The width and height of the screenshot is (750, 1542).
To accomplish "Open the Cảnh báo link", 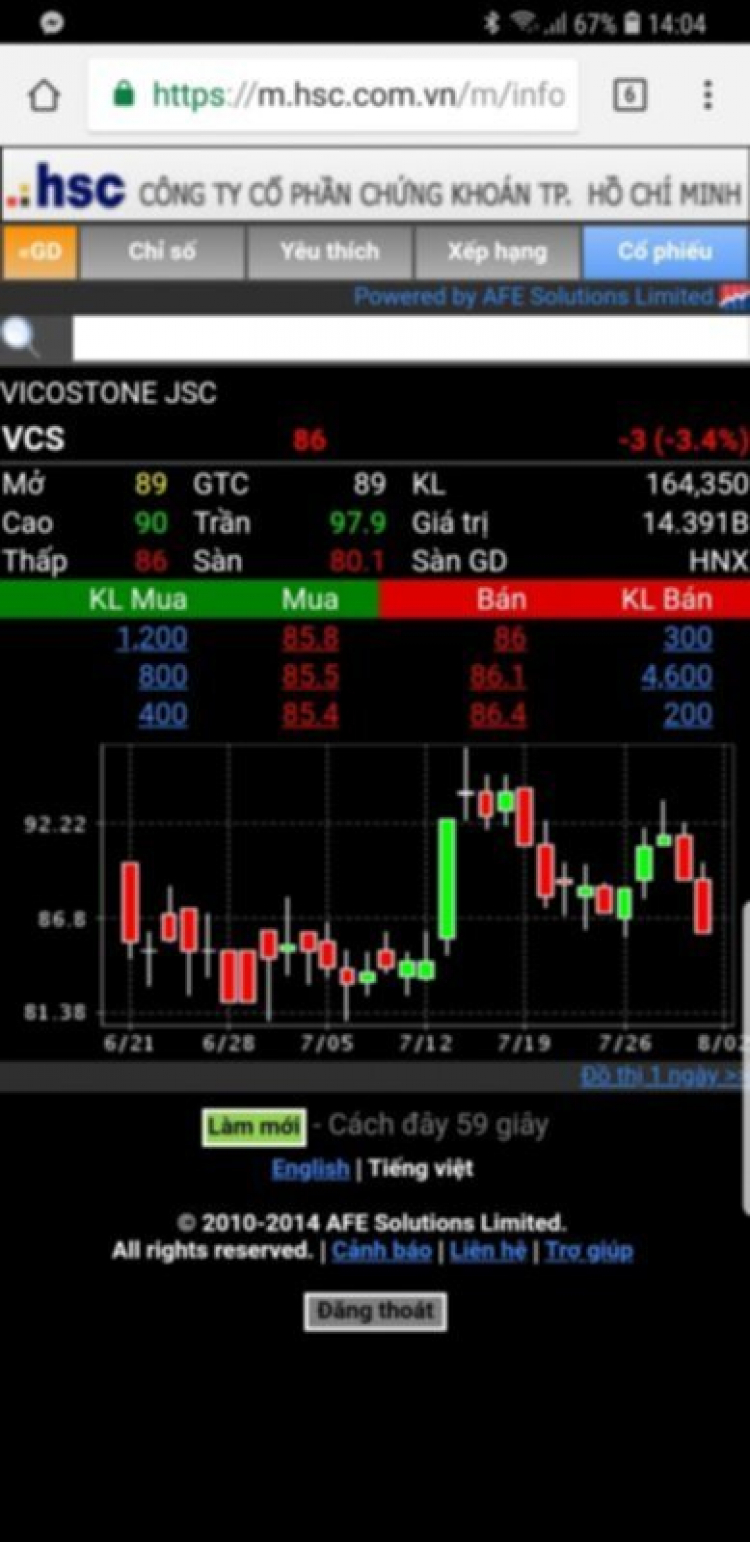I will coord(382,1250).
